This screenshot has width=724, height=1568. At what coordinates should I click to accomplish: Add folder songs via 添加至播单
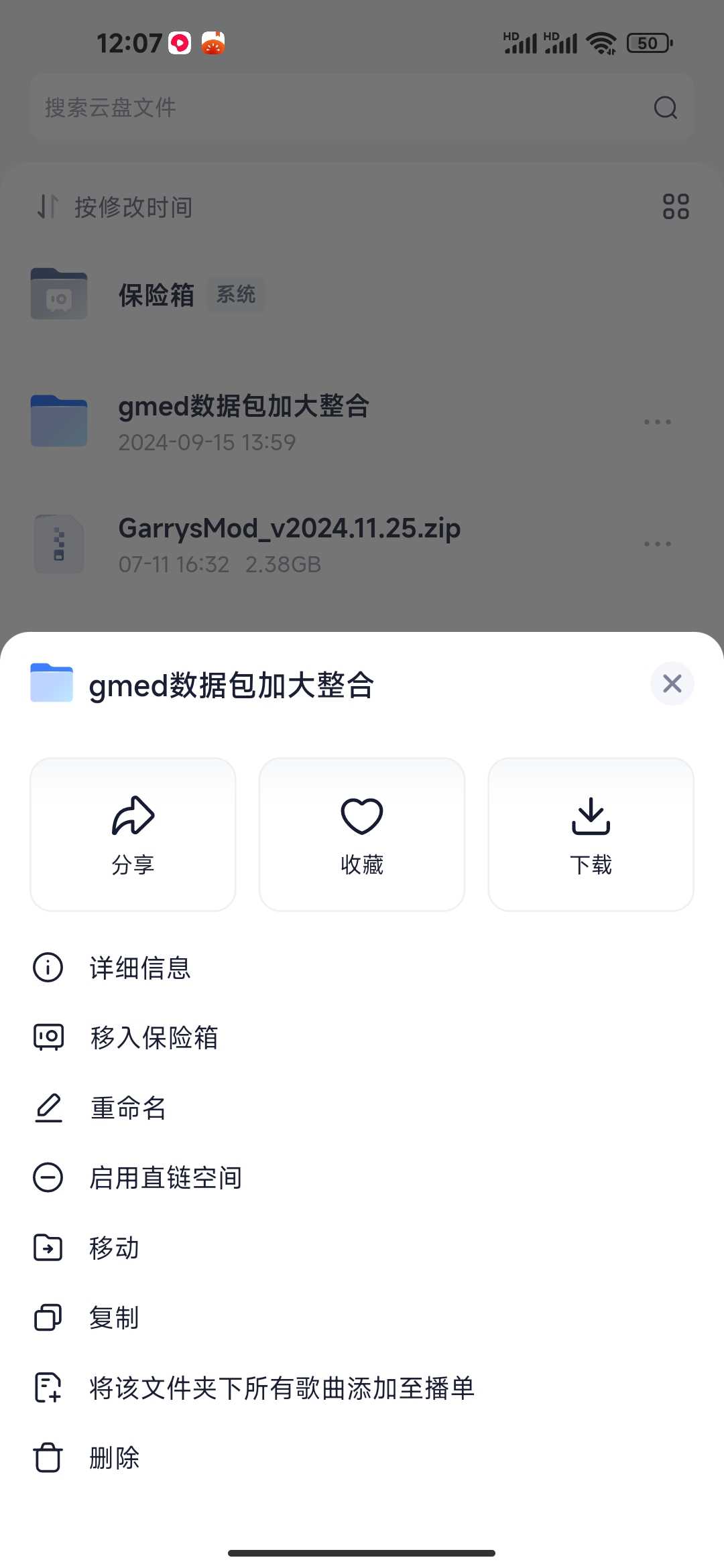pos(362,1388)
